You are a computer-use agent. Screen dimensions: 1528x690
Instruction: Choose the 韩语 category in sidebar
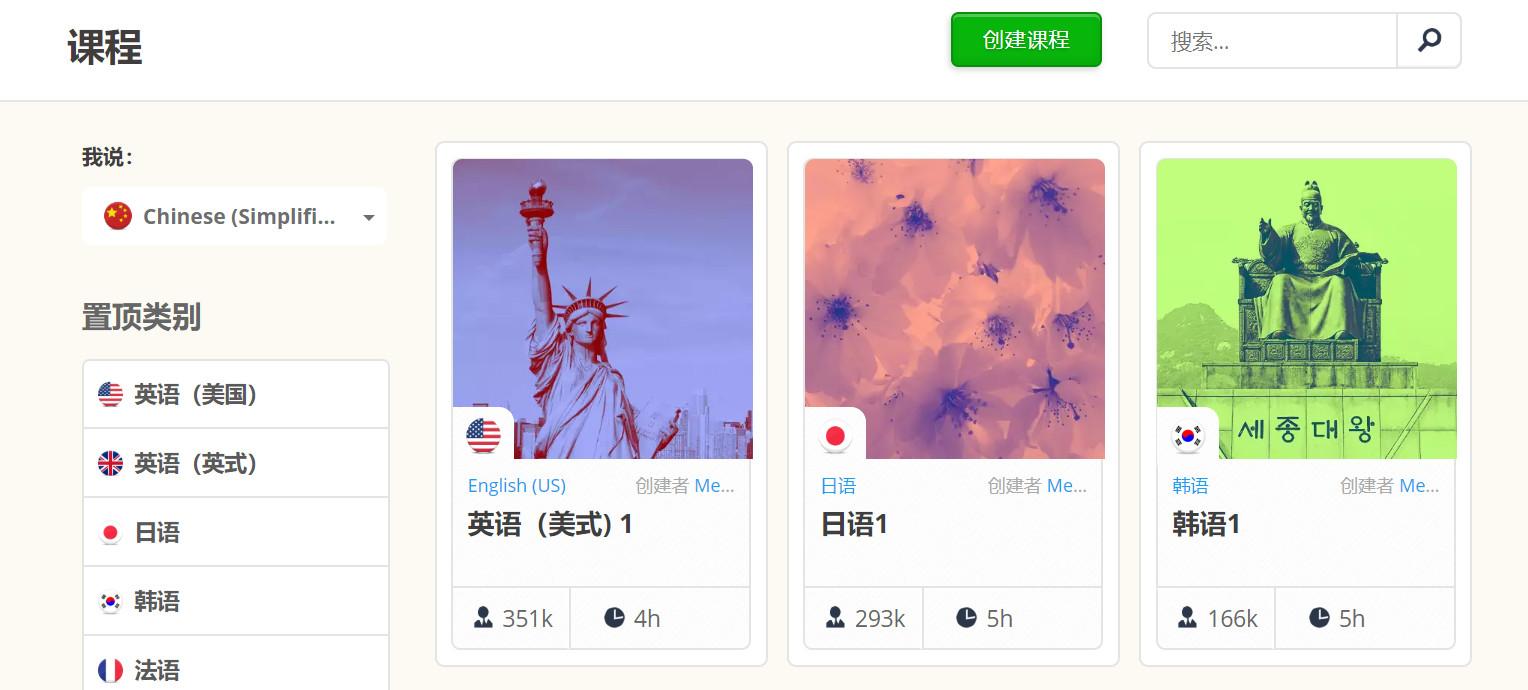coord(235,601)
